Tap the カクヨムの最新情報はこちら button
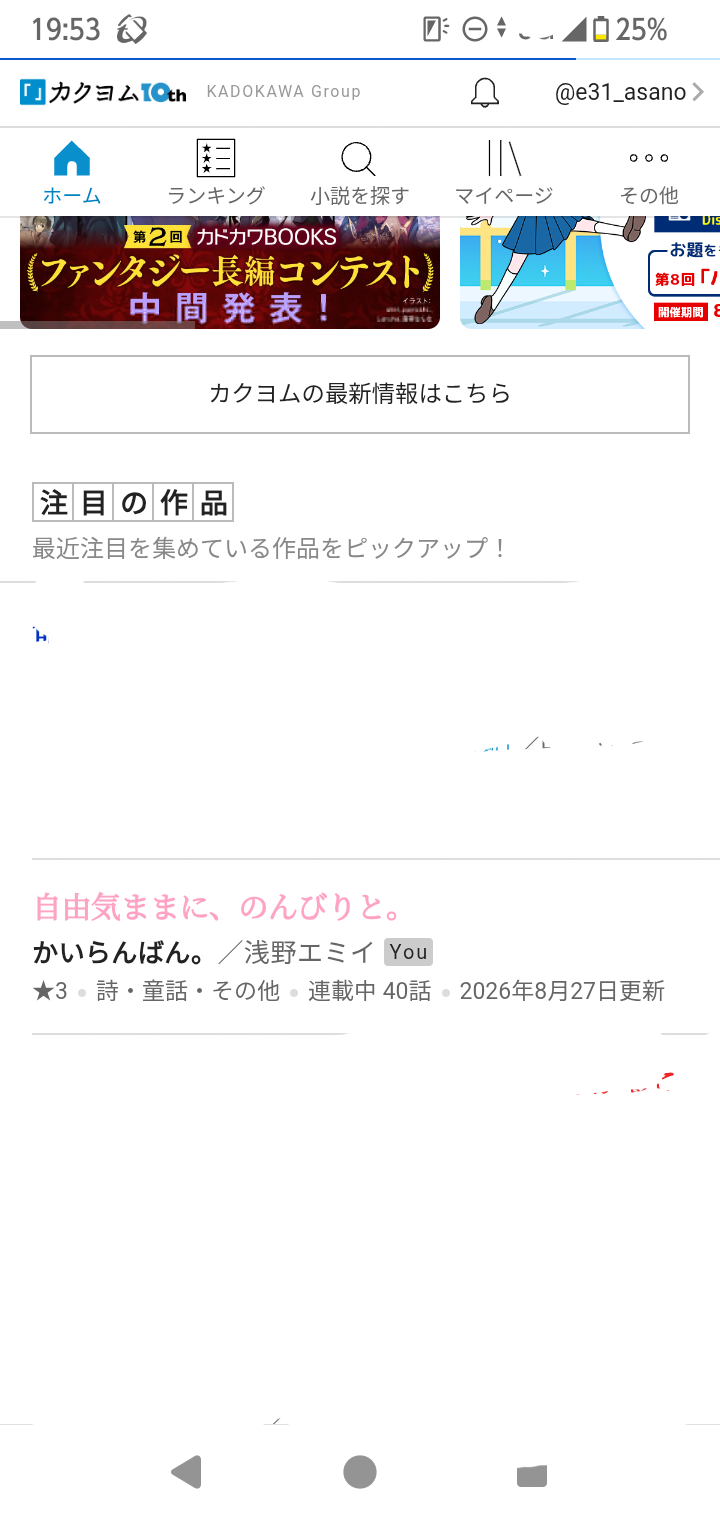The height and width of the screenshot is (1520, 720). (x=360, y=394)
